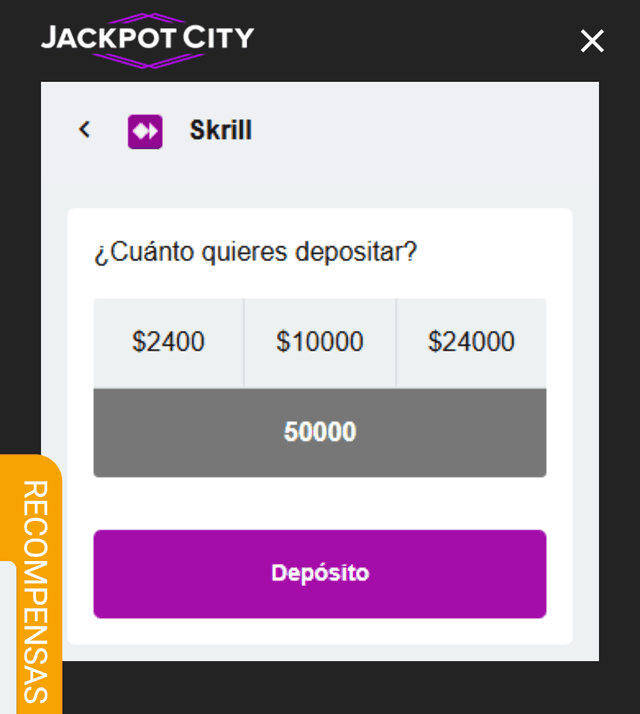
Task: Select the $2400 deposit amount
Action: click(x=168, y=342)
